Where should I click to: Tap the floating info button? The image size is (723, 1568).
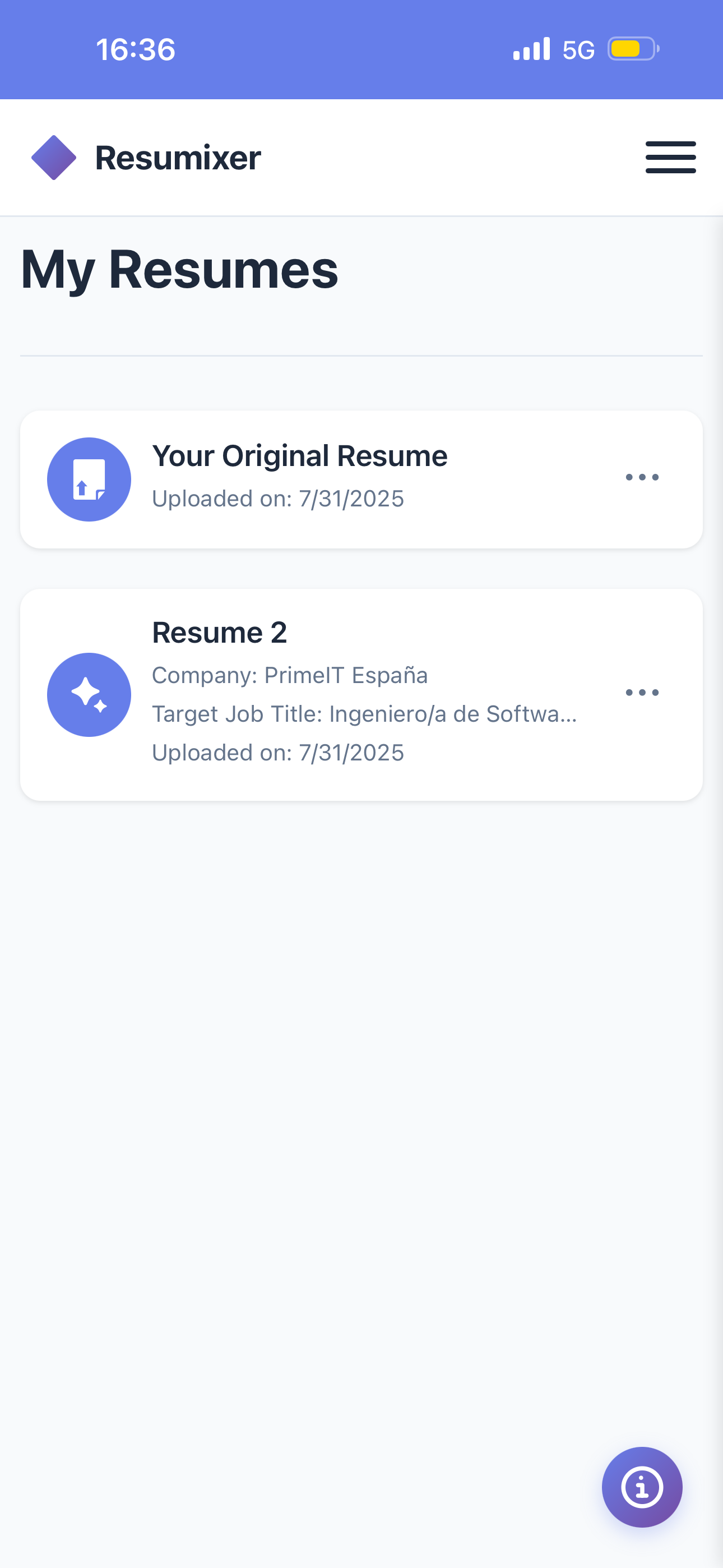click(x=642, y=1487)
